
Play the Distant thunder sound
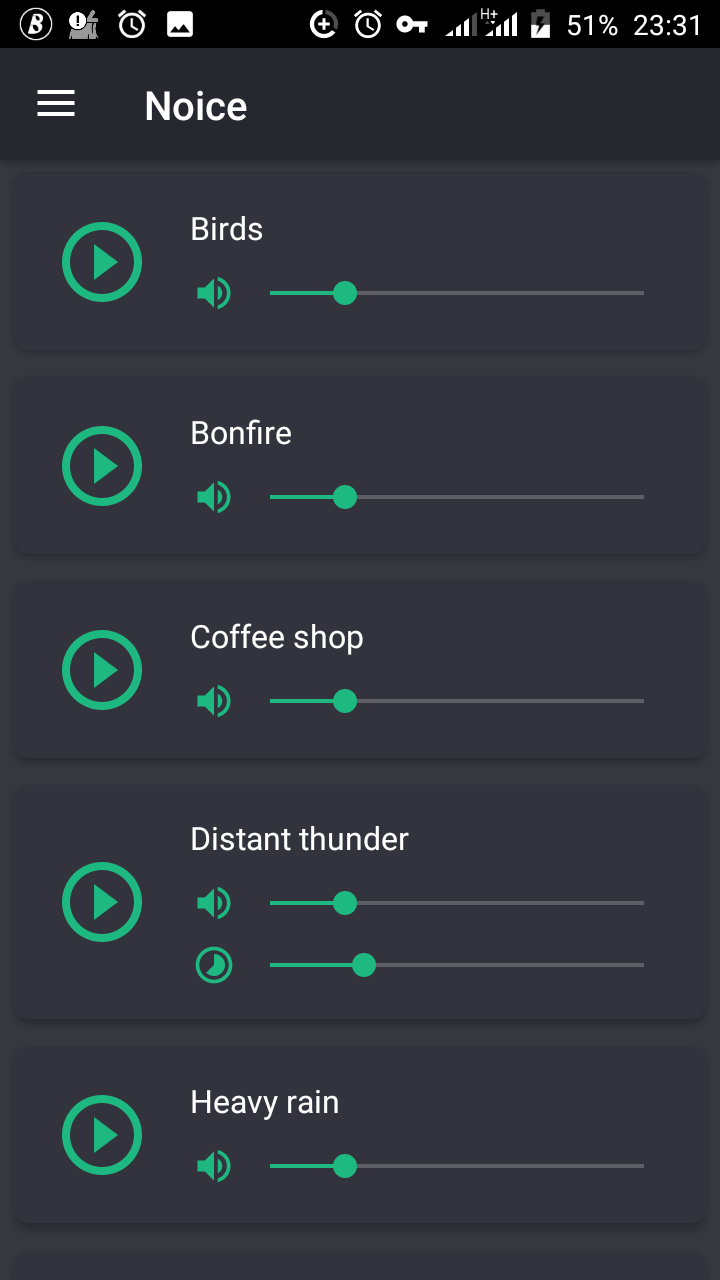(102, 902)
